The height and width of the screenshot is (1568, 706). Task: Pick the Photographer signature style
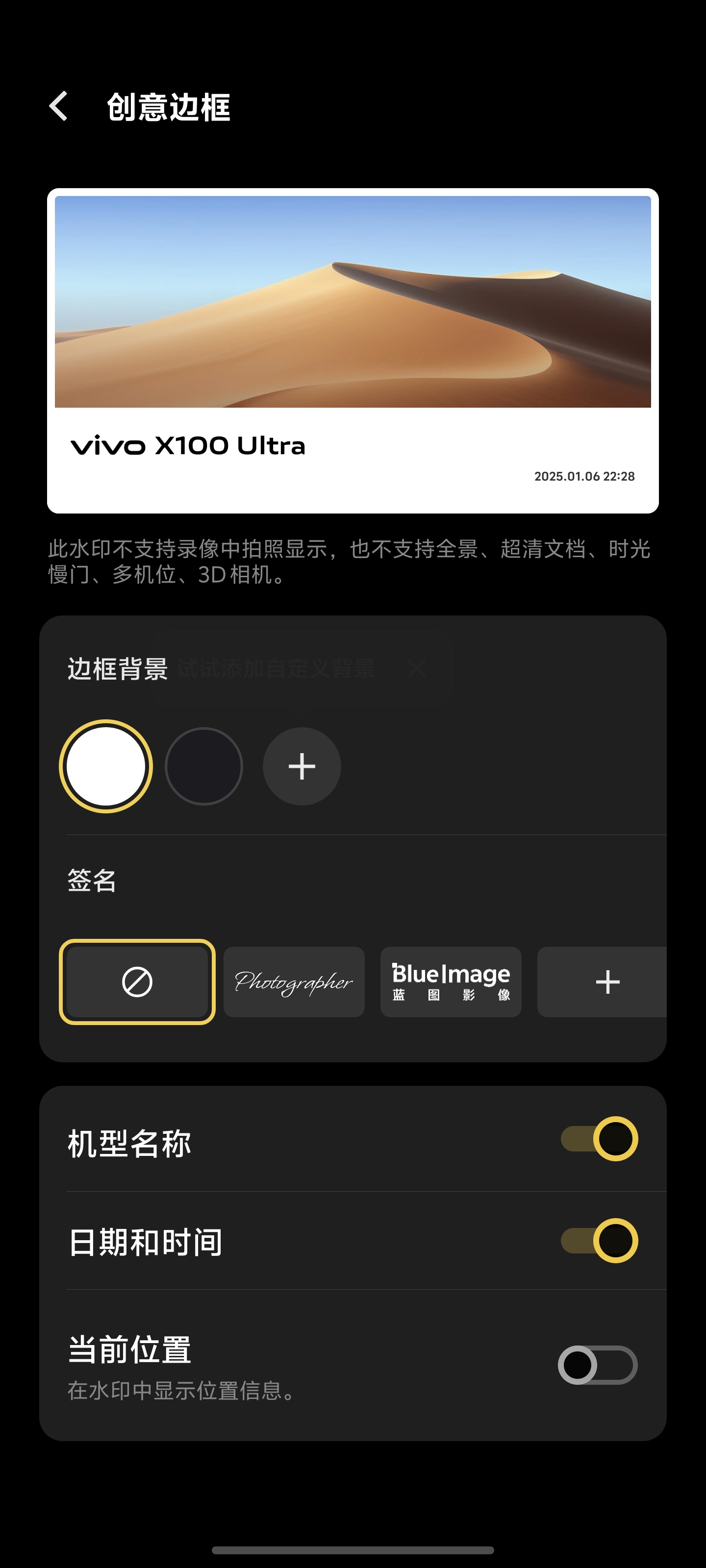point(294,982)
